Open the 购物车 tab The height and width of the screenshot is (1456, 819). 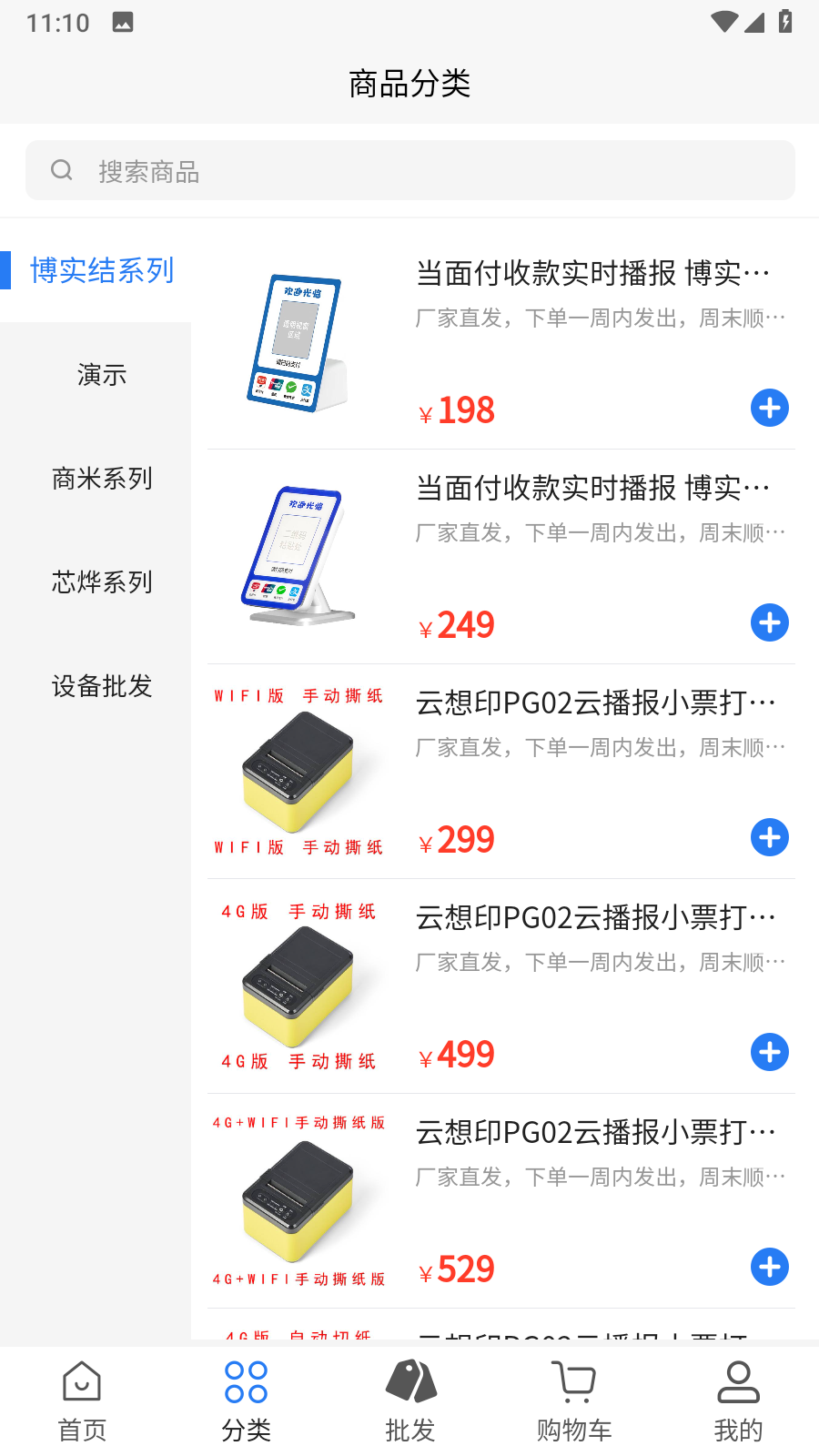[x=573, y=1401]
